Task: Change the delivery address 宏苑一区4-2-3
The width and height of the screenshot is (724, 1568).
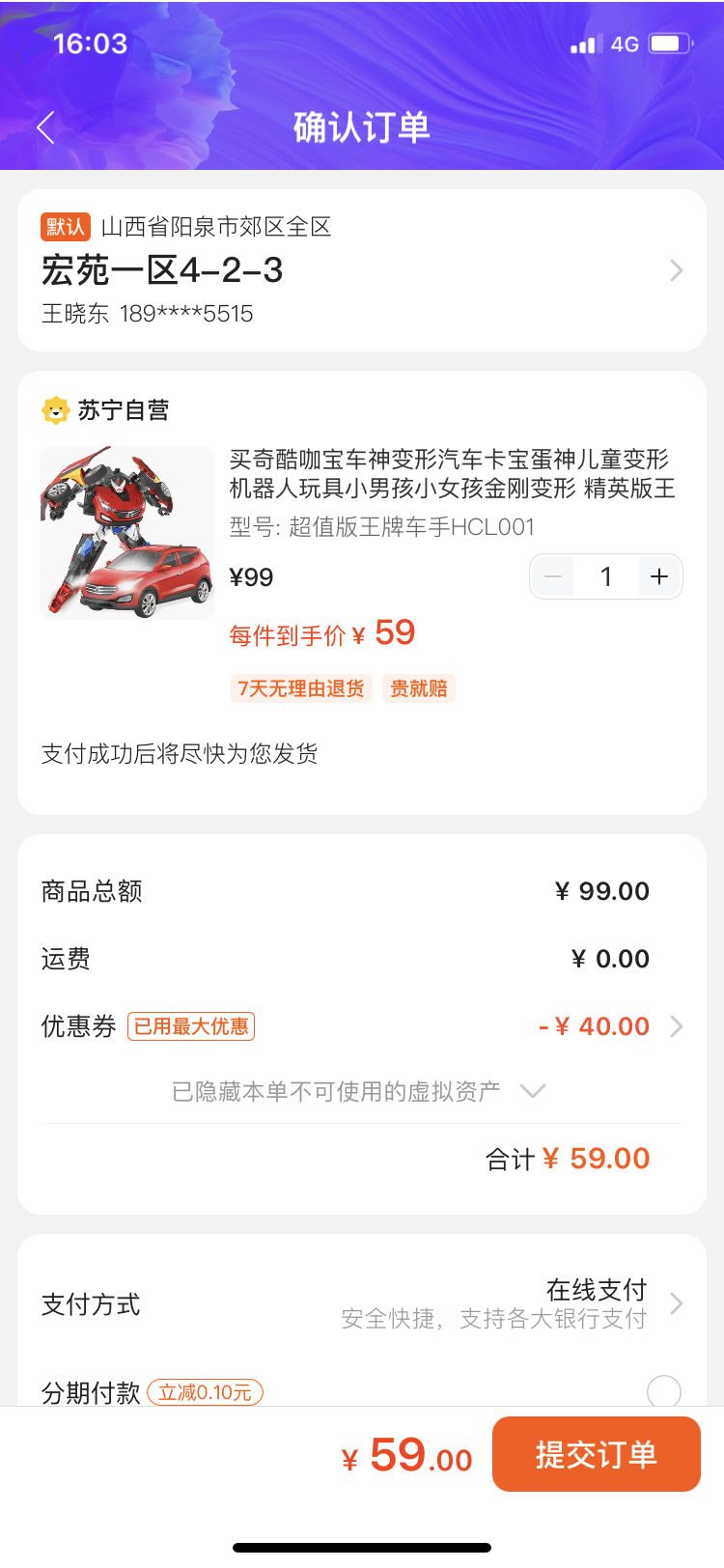Action: (x=361, y=270)
